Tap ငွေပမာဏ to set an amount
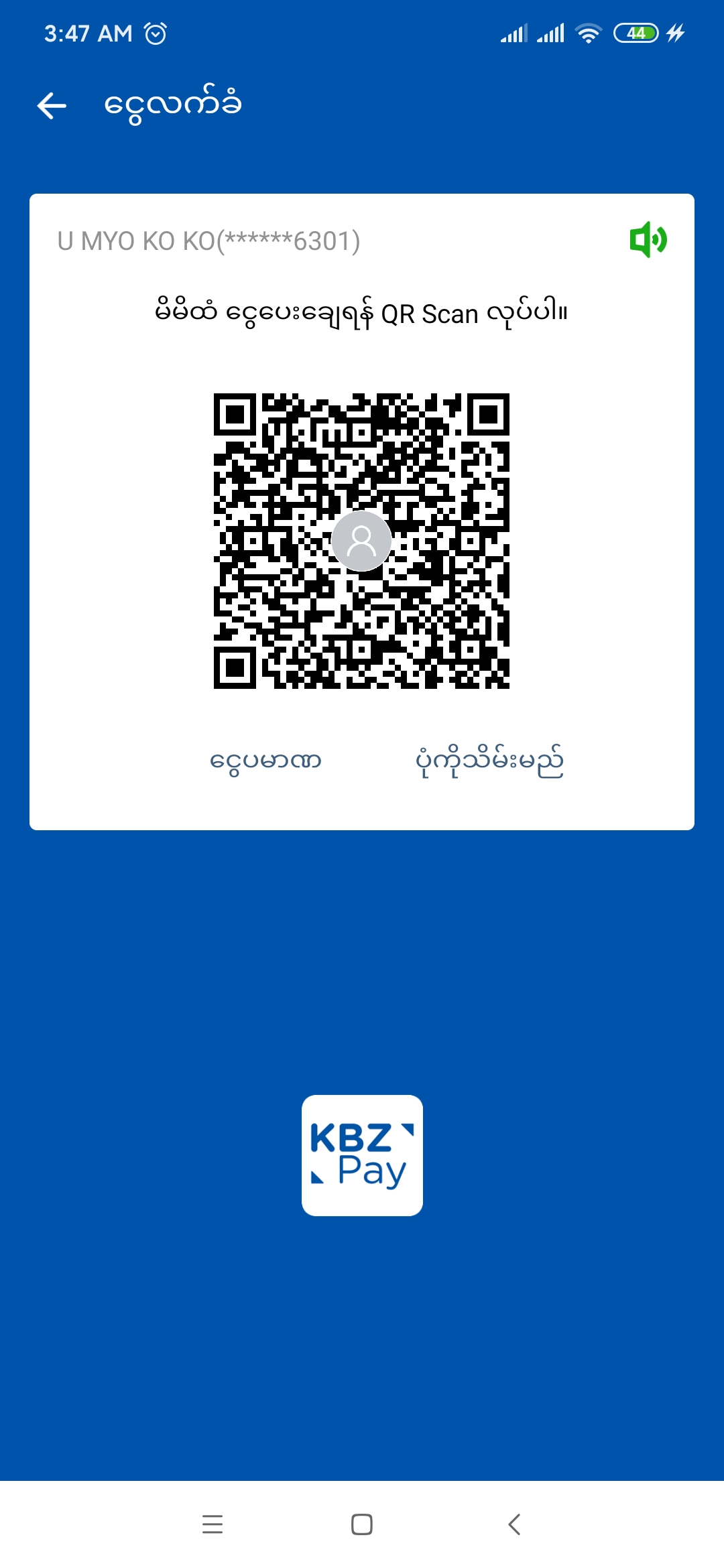This screenshot has height=1568, width=724. pyautogui.click(x=265, y=762)
